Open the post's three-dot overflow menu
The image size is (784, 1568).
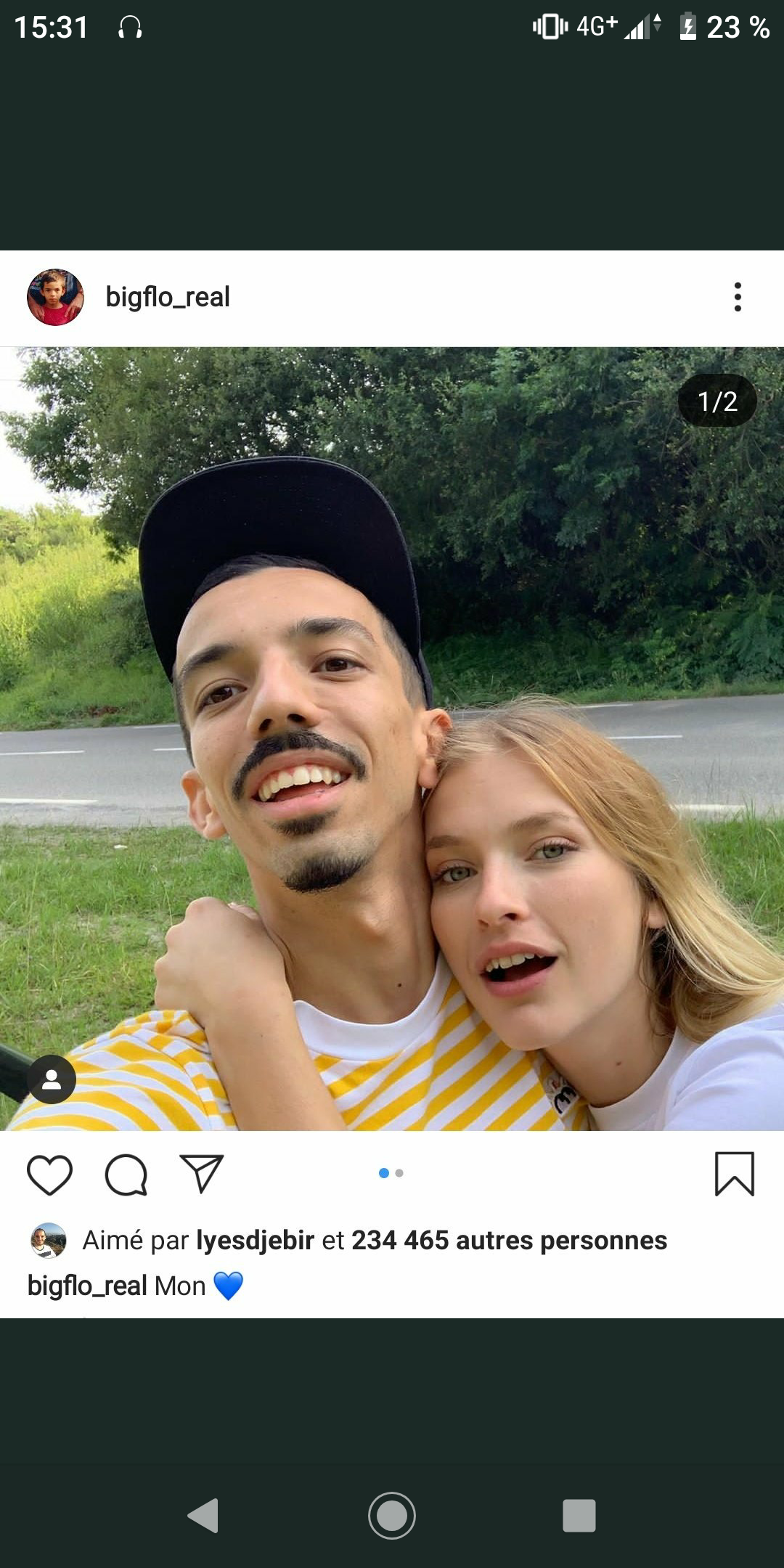click(738, 297)
